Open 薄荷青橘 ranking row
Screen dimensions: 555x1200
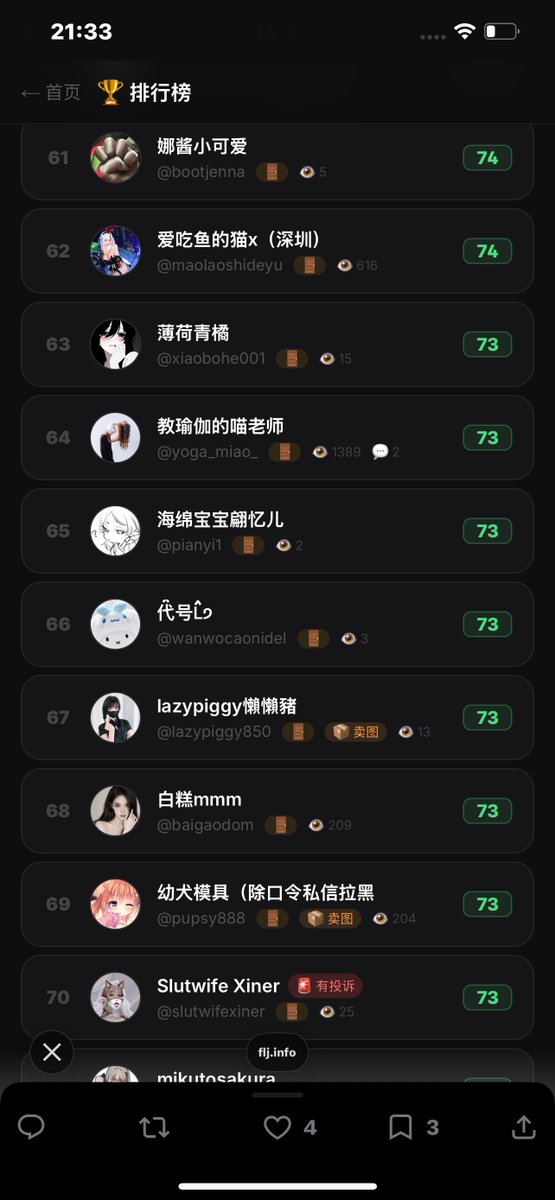pos(277,344)
